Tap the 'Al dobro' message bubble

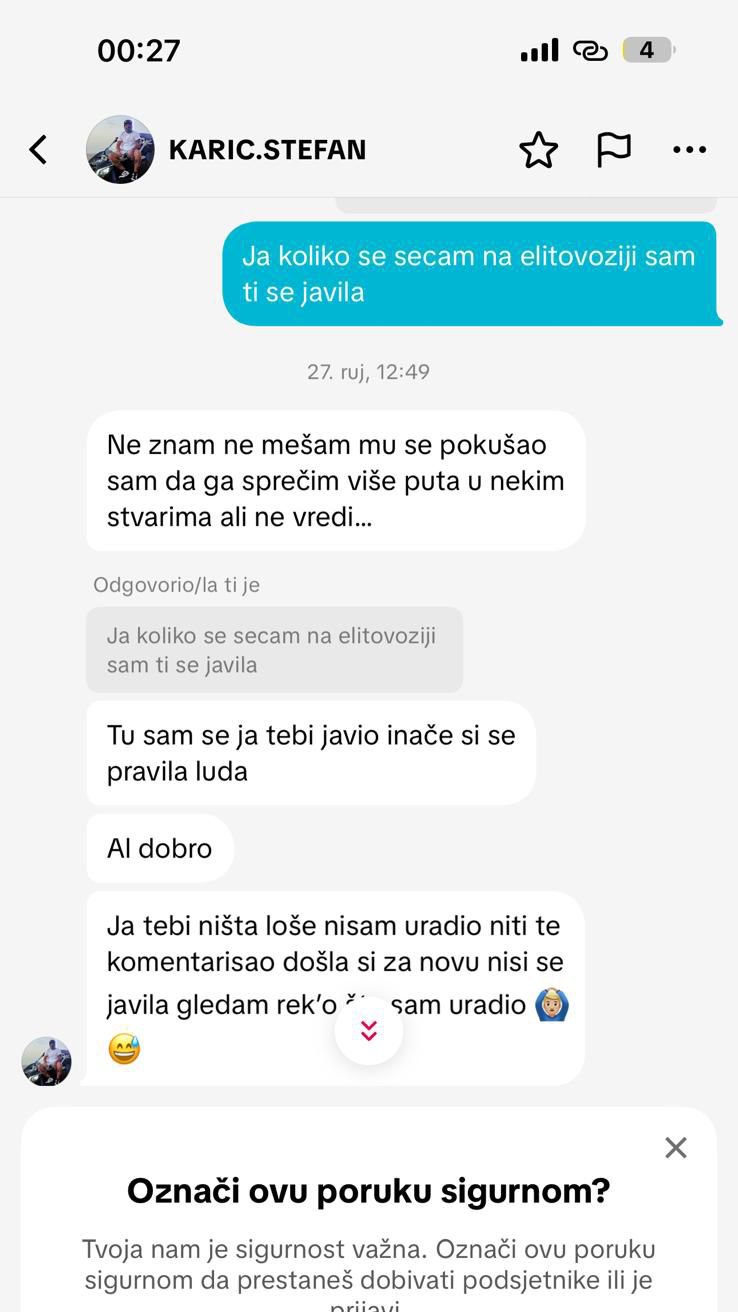pyautogui.click(x=159, y=848)
